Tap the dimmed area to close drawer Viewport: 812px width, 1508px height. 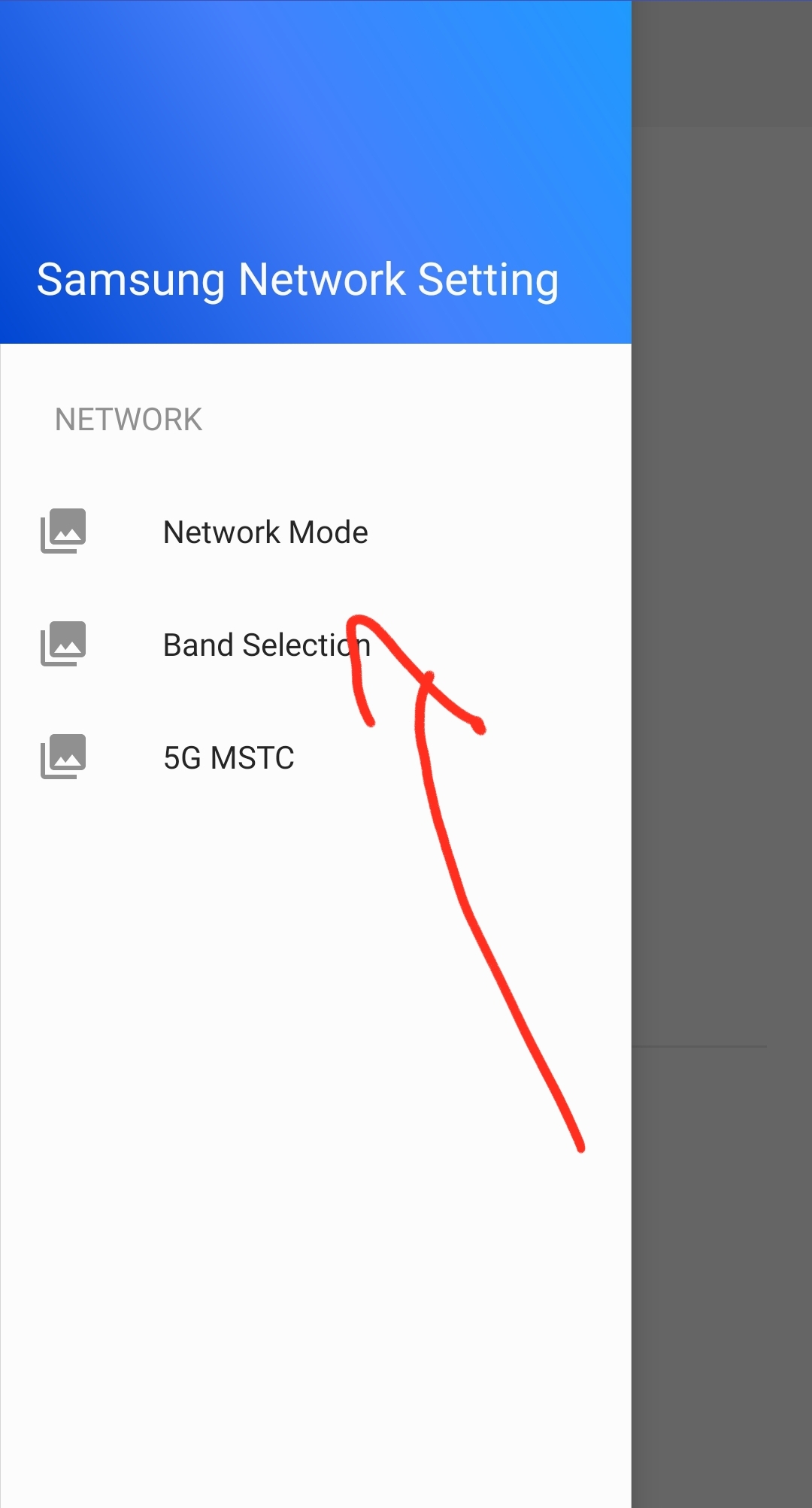point(722,754)
